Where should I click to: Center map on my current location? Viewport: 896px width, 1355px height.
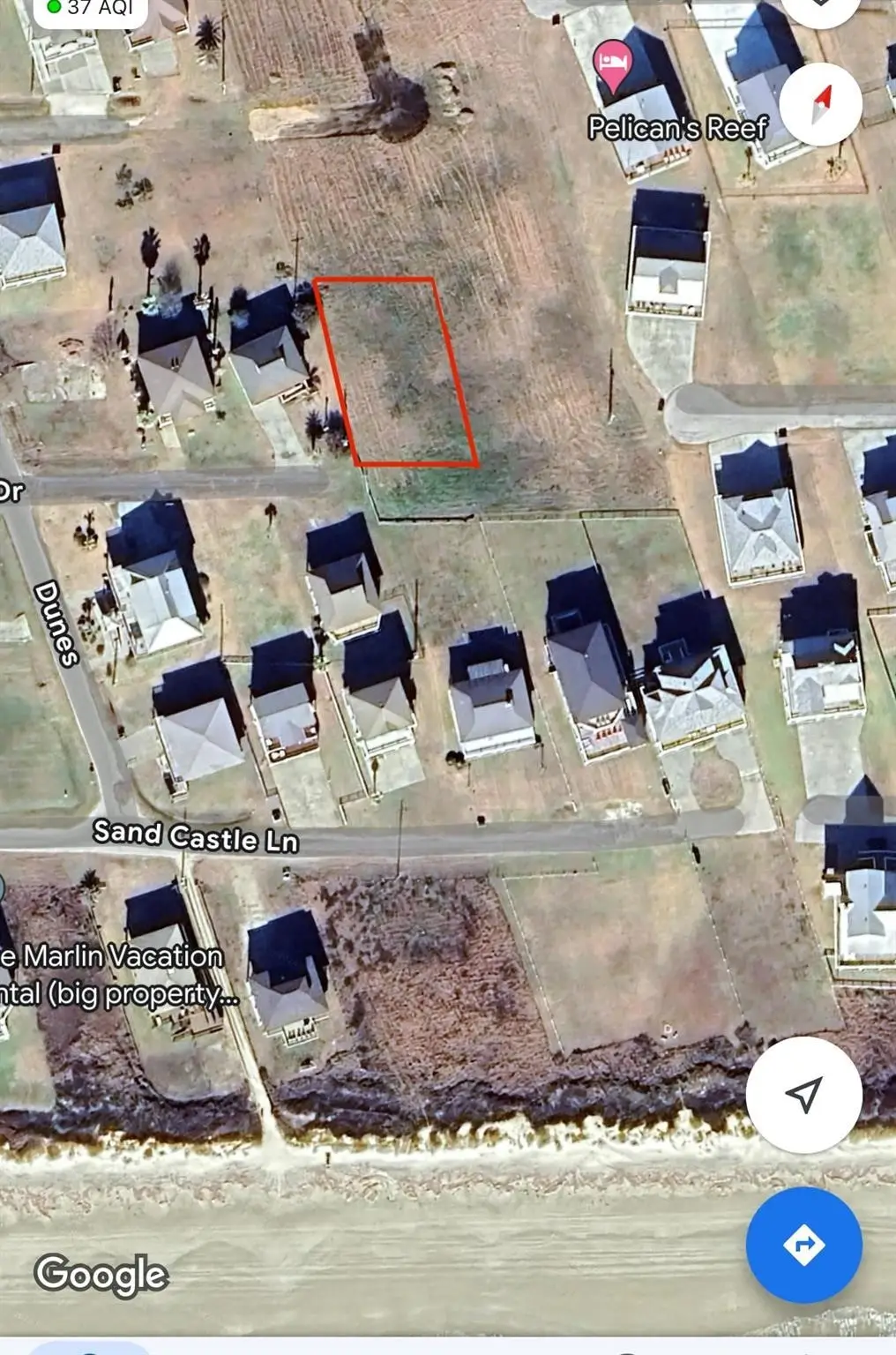(x=803, y=1095)
